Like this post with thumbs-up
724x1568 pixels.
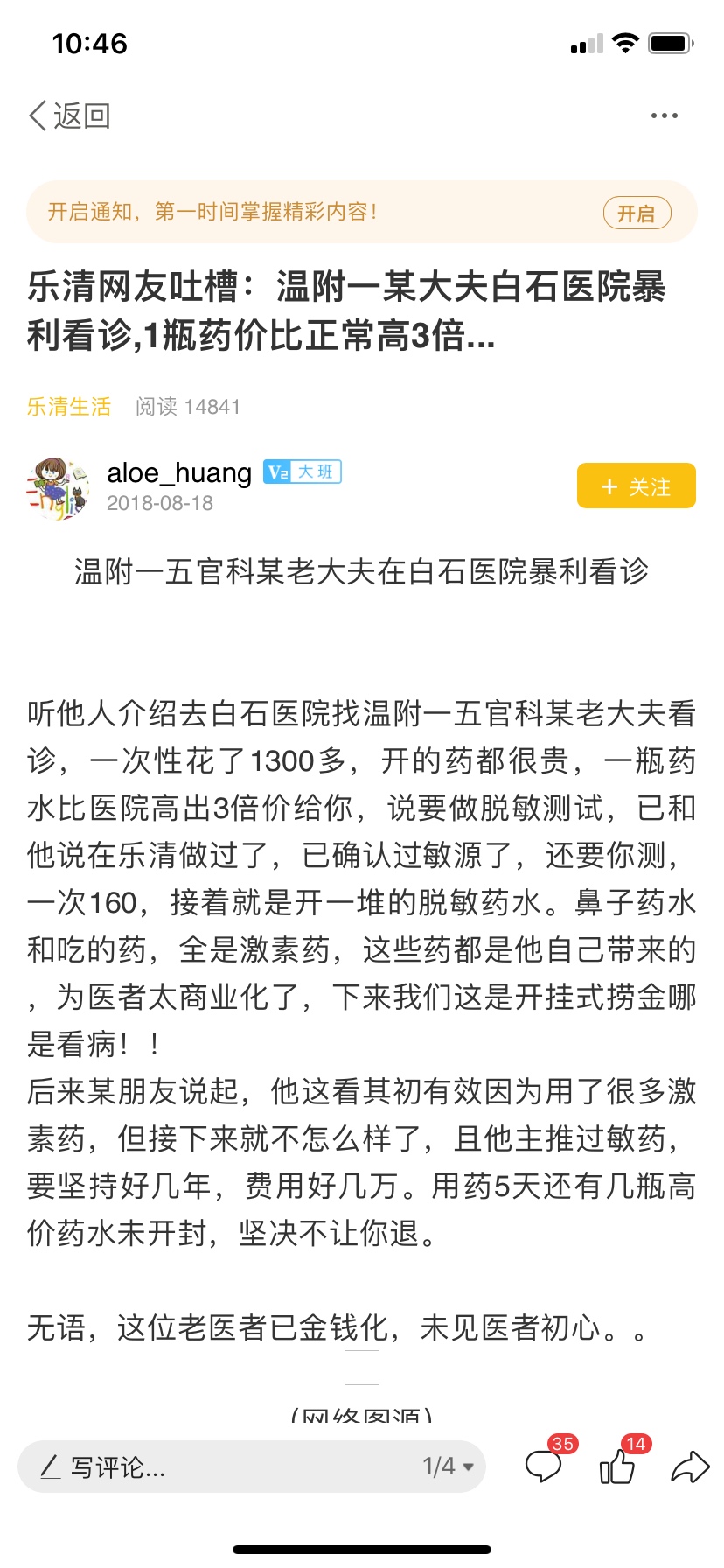click(x=617, y=1466)
